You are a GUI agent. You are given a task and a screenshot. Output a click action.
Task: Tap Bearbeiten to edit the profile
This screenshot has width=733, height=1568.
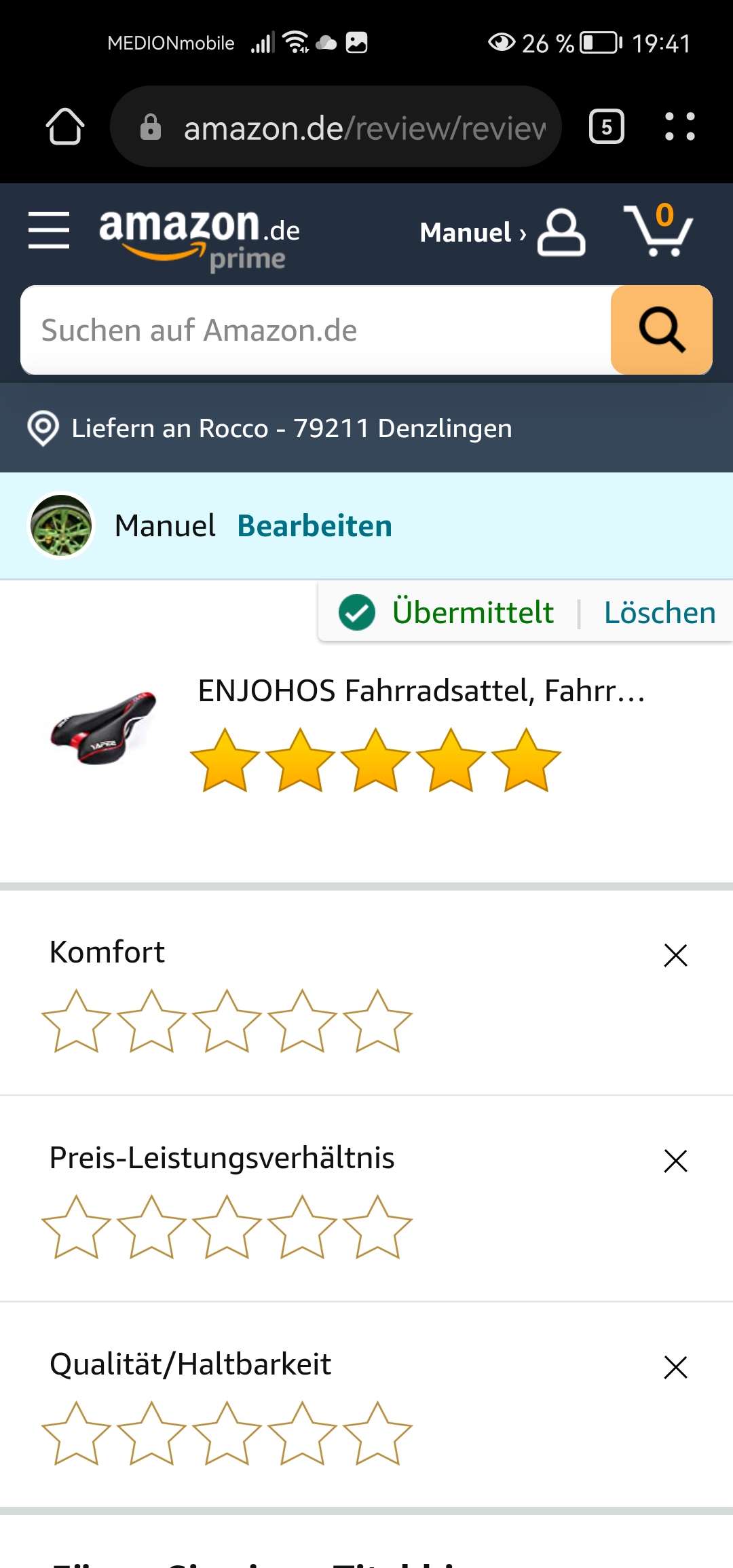click(314, 526)
